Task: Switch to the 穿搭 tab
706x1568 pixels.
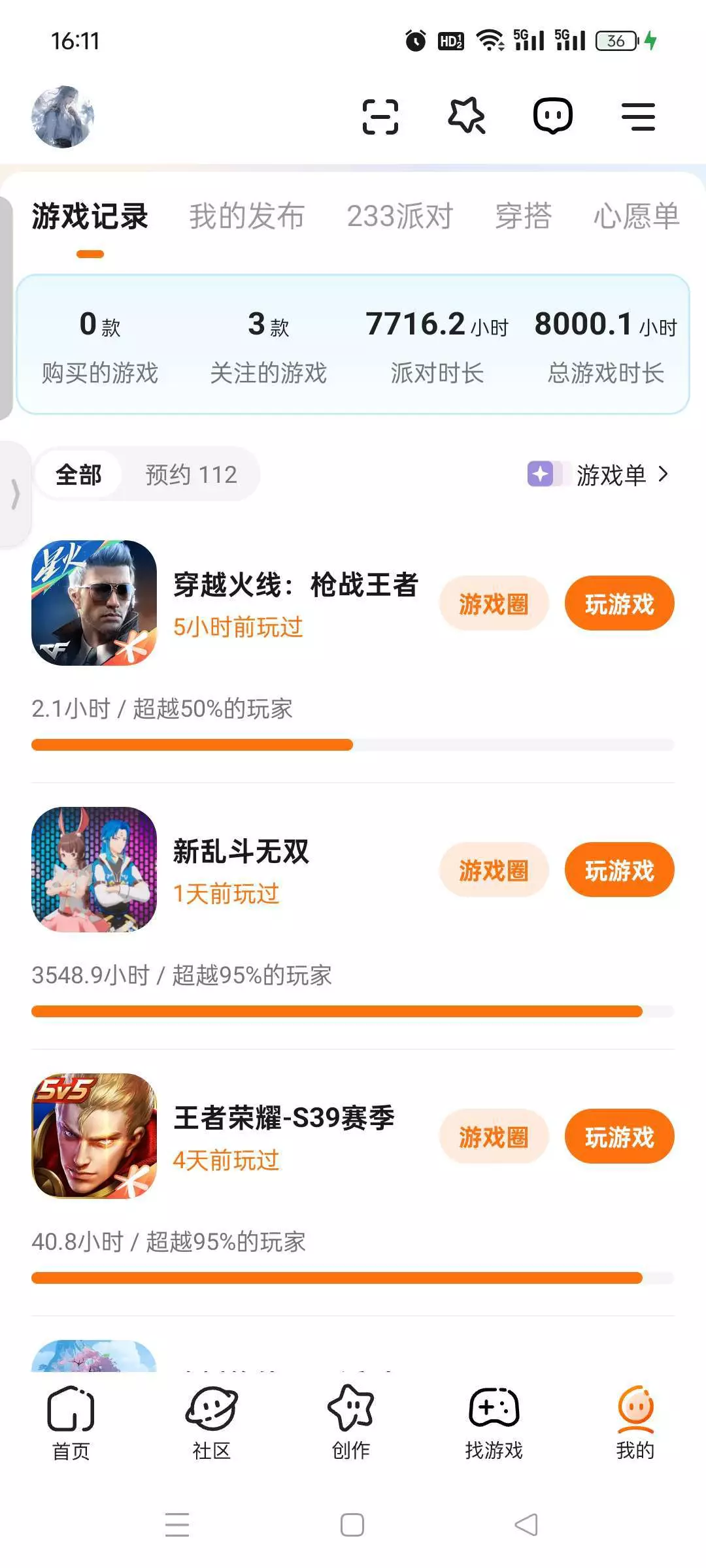Action: [x=523, y=216]
